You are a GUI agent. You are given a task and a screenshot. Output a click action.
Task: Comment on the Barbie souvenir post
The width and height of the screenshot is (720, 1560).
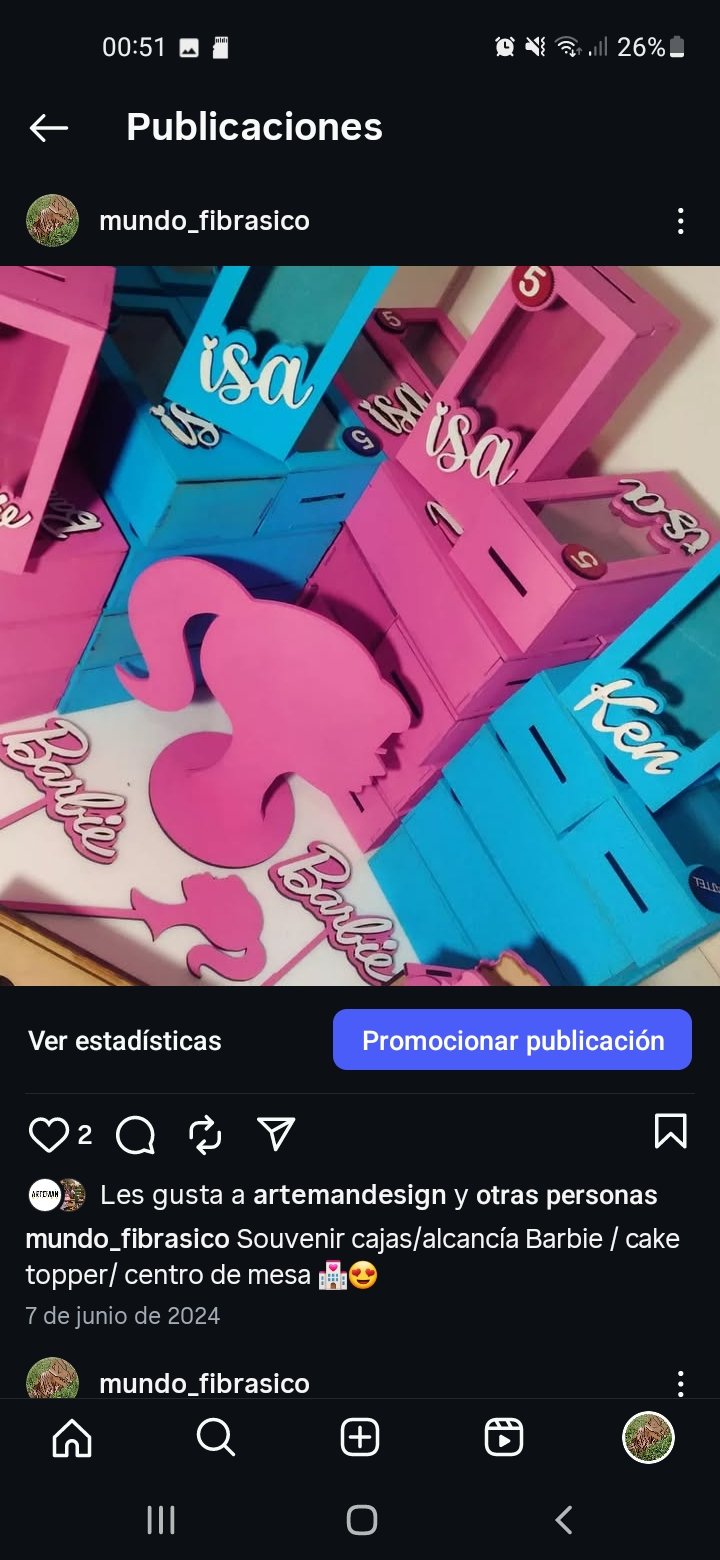135,1135
